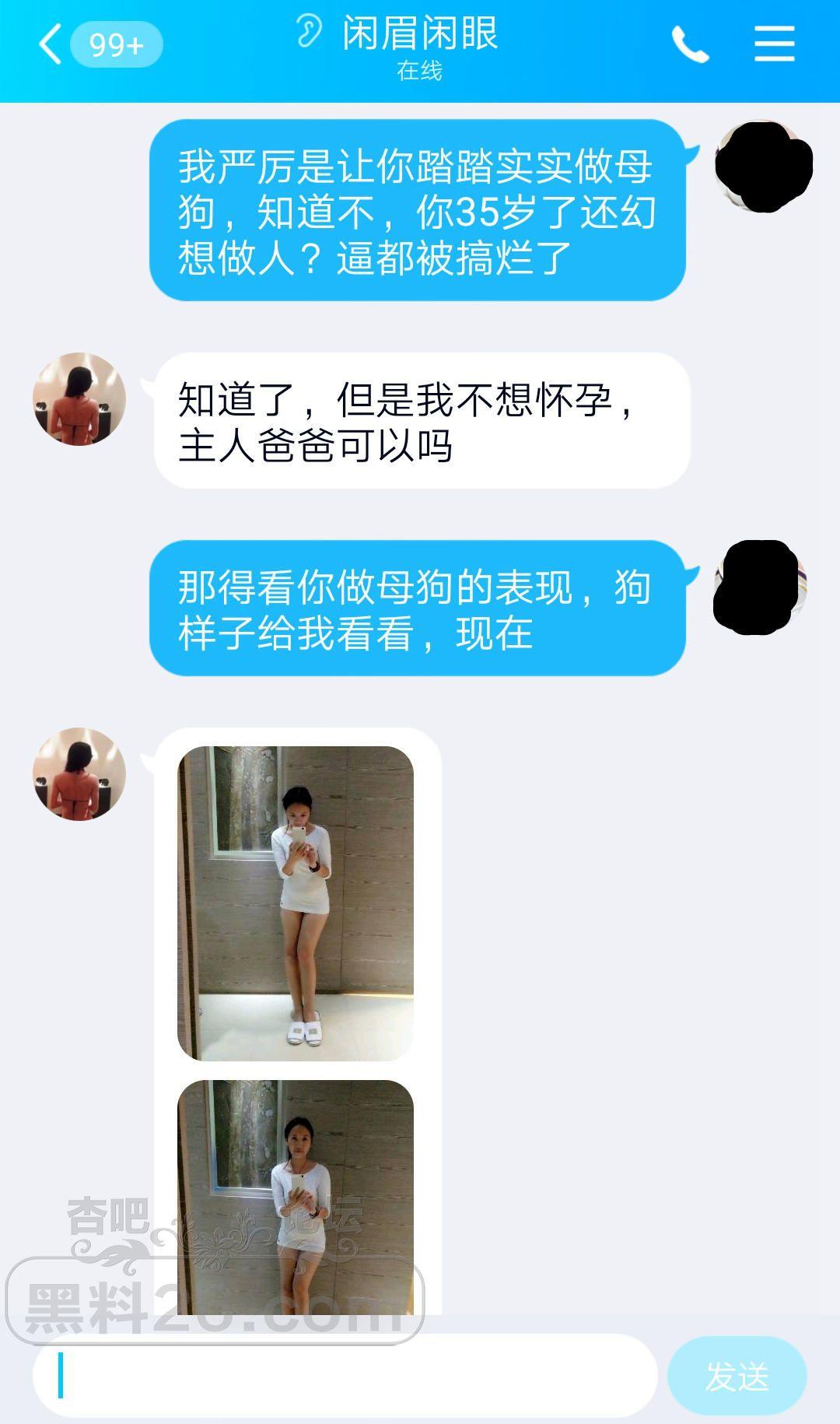
Task: Go back to the message list
Action: point(51,44)
